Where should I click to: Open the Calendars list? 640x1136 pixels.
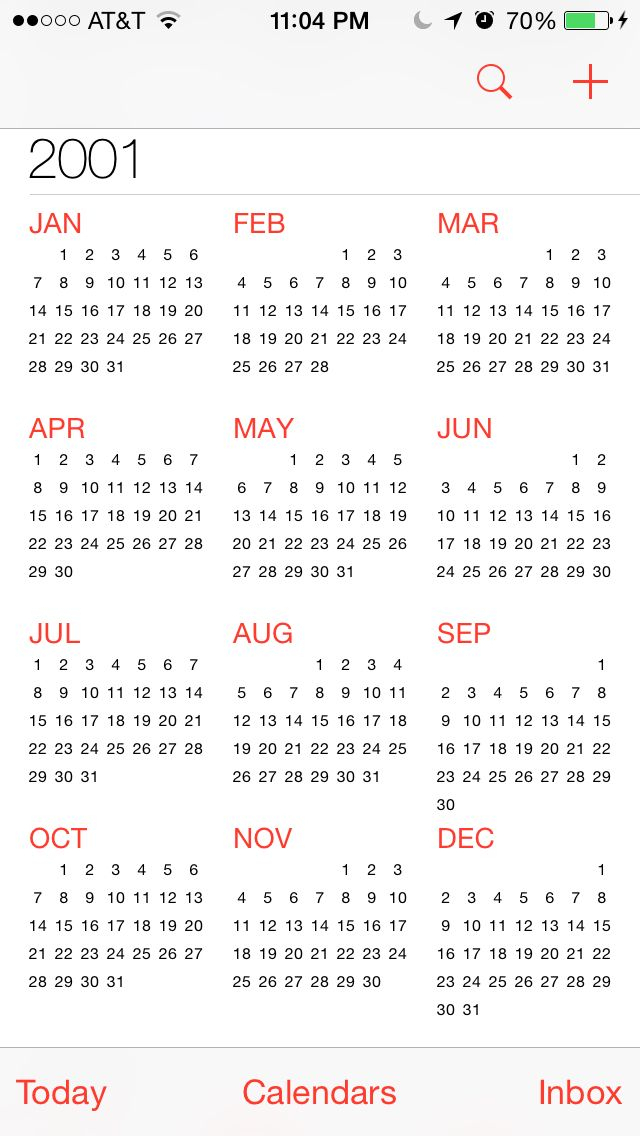tap(320, 1093)
